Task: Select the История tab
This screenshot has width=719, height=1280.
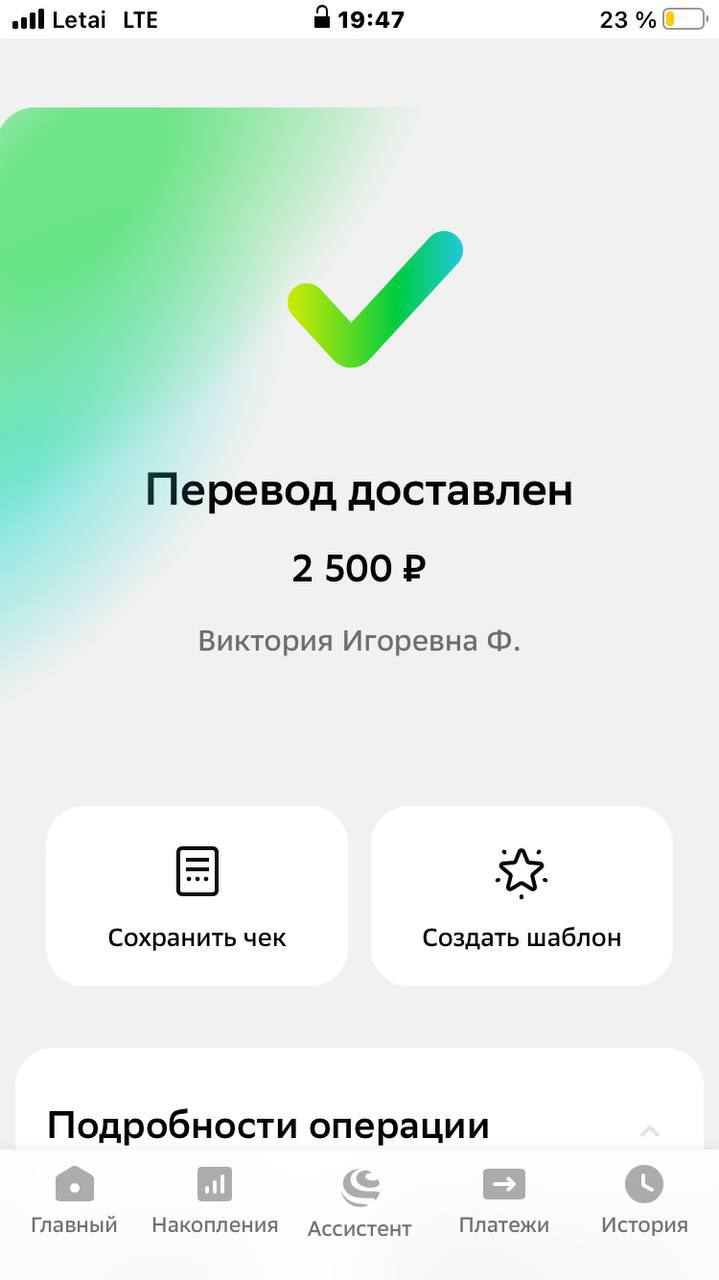Action: (x=644, y=1201)
